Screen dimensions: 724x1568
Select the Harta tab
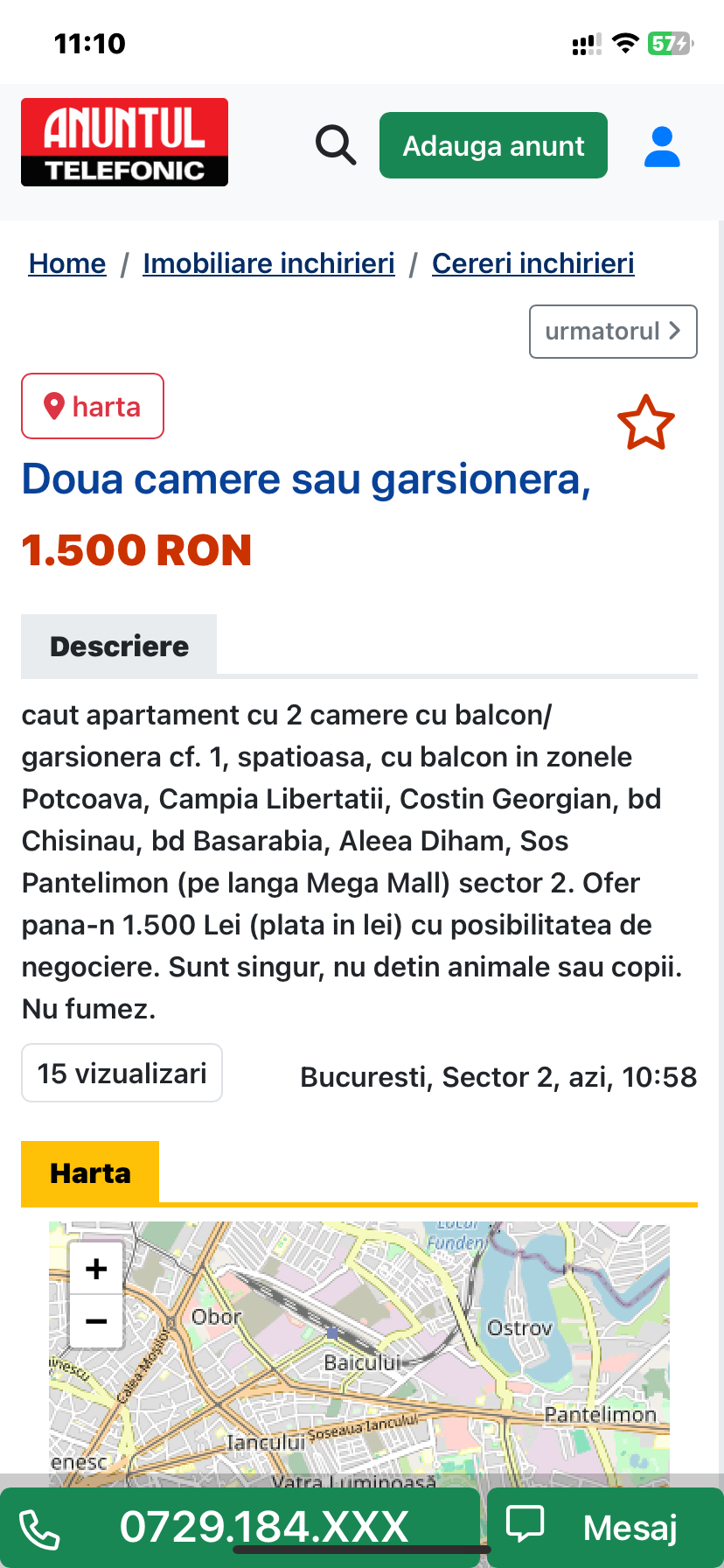90,1172
